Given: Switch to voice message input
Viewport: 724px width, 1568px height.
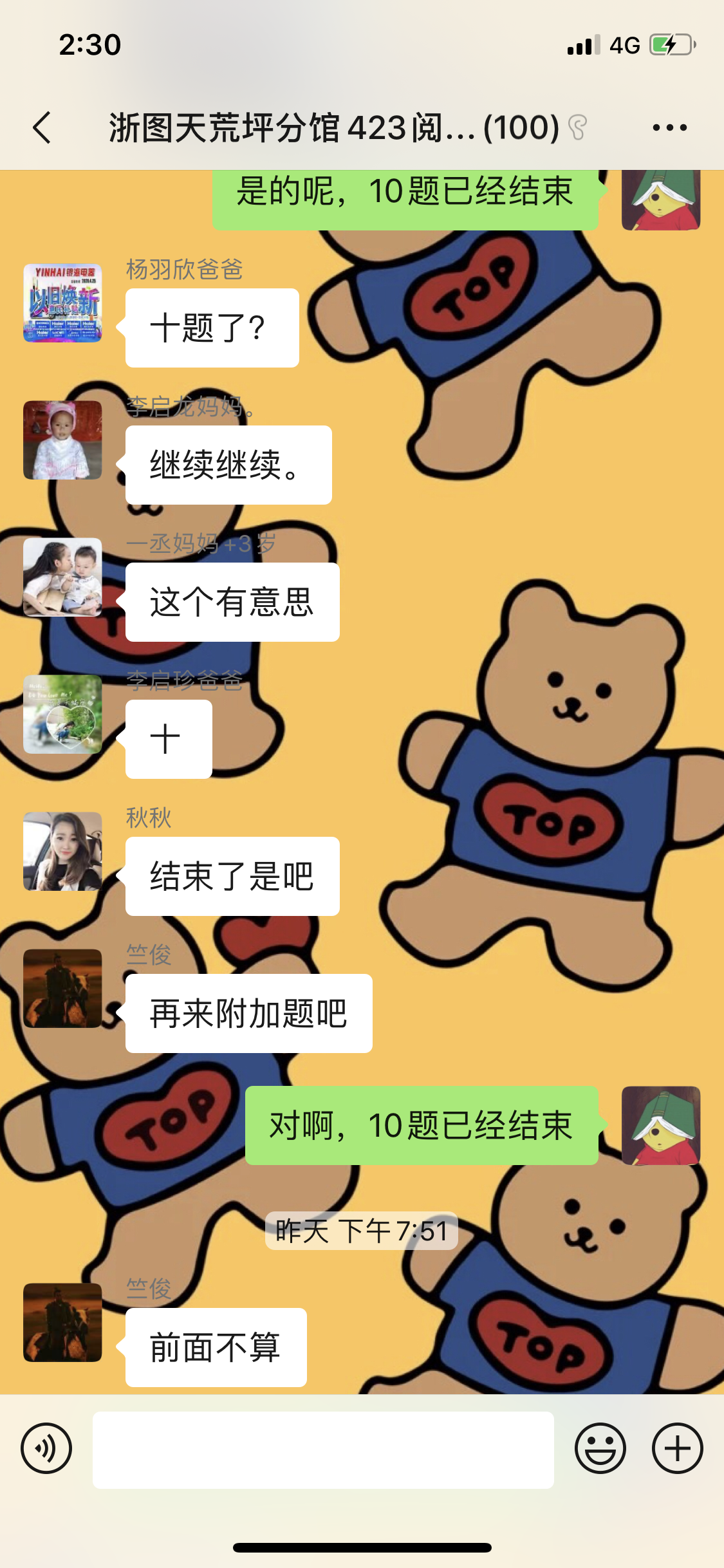Looking at the screenshot, I should click(46, 1449).
